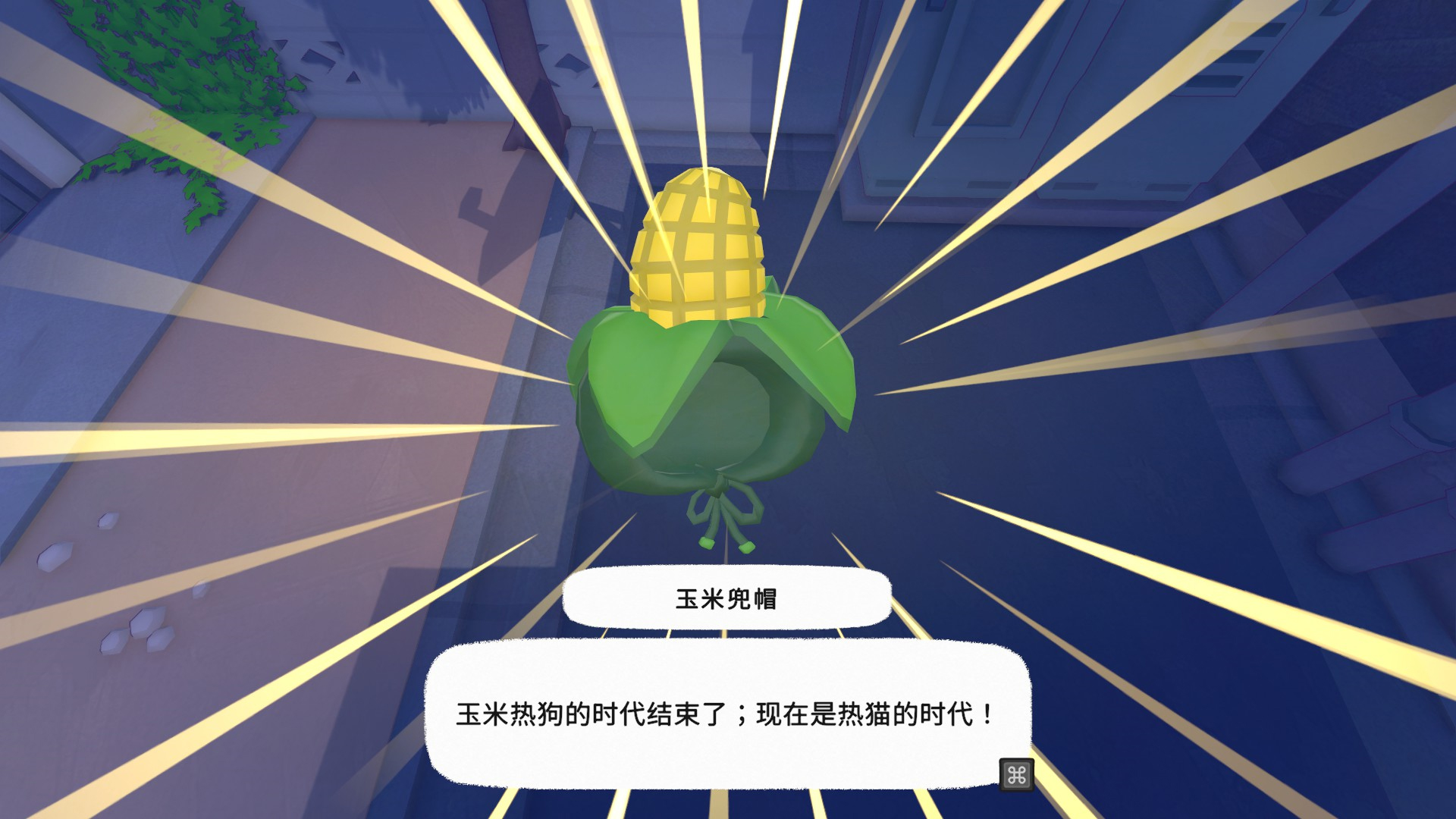
Task: Tap the continue prompt icon in dialog
Action: click(x=1016, y=775)
